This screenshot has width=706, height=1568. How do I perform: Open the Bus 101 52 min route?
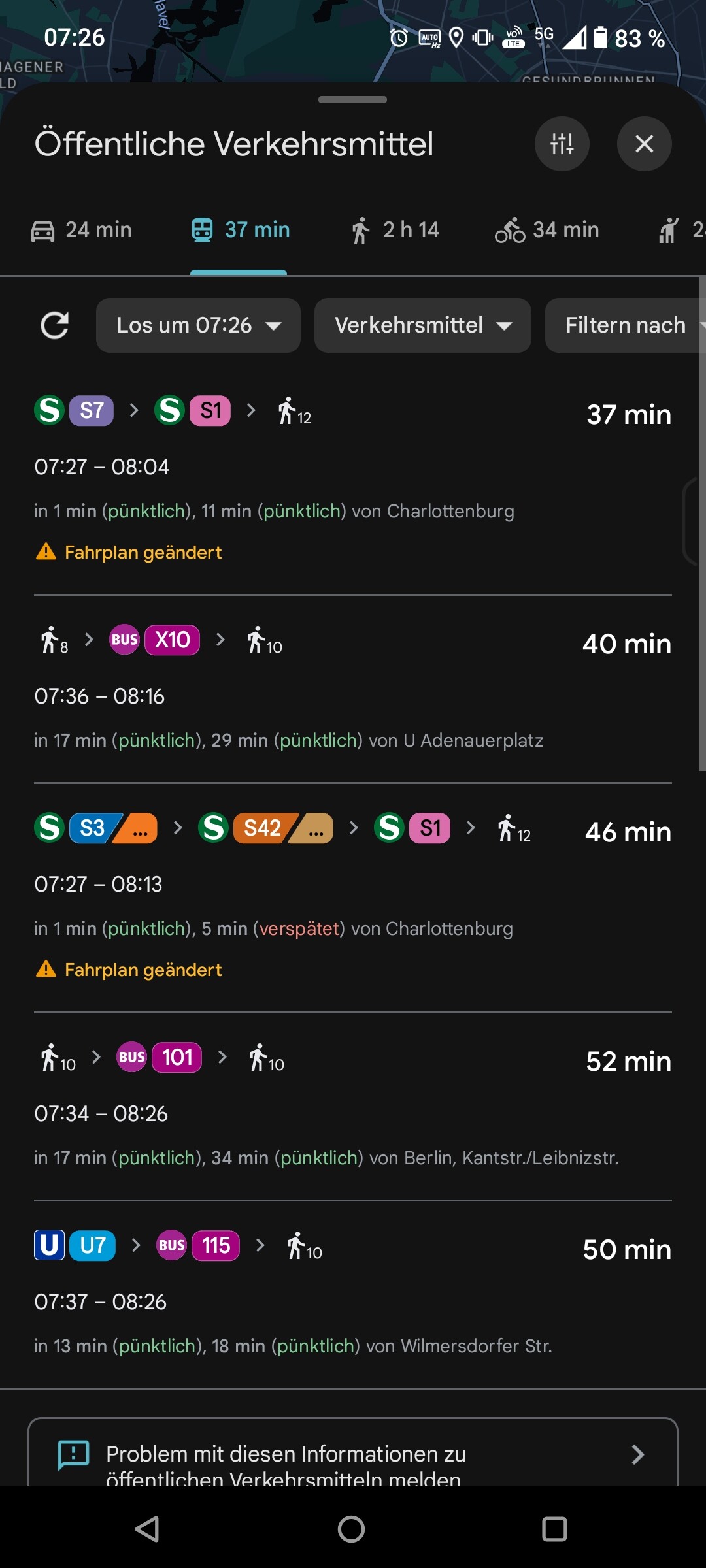click(x=353, y=1107)
